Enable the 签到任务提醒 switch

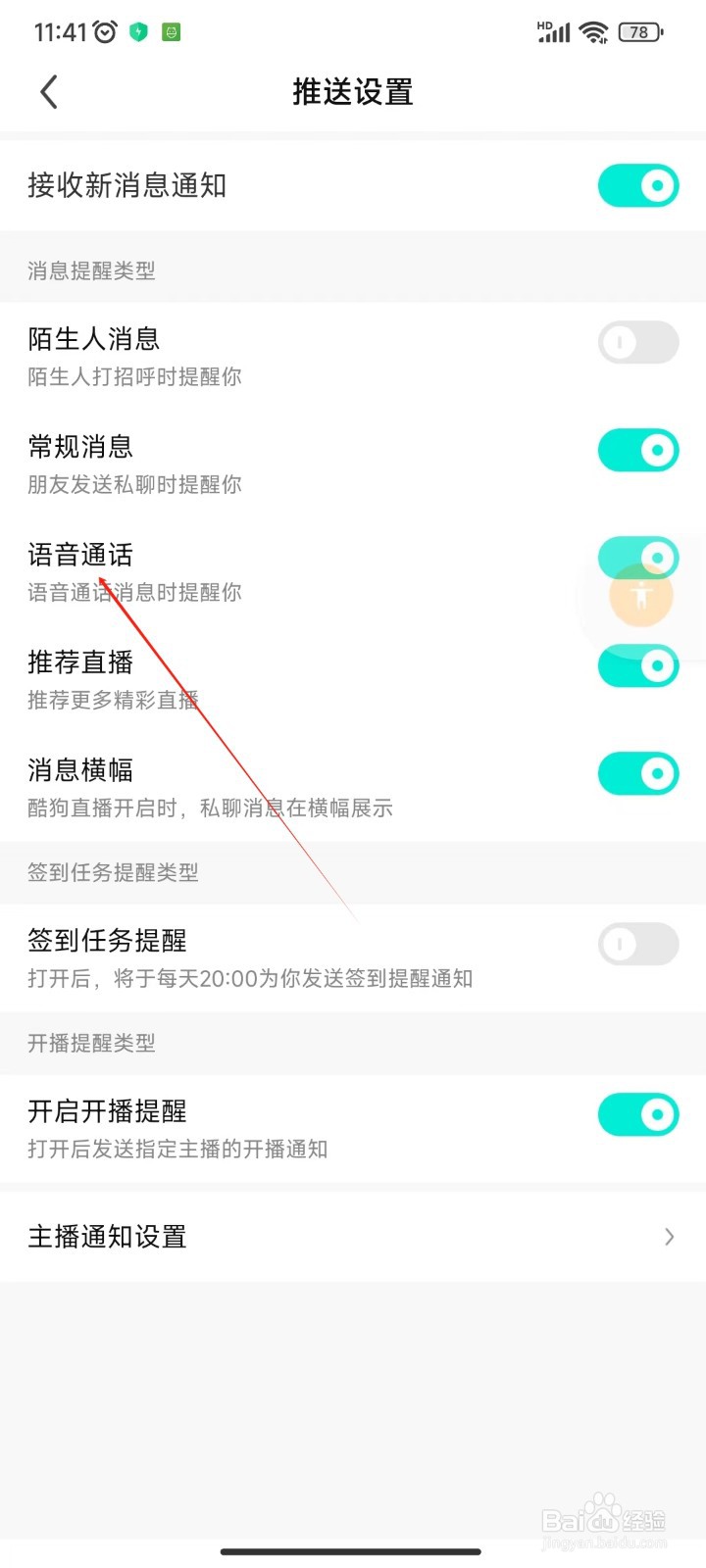click(637, 944)
